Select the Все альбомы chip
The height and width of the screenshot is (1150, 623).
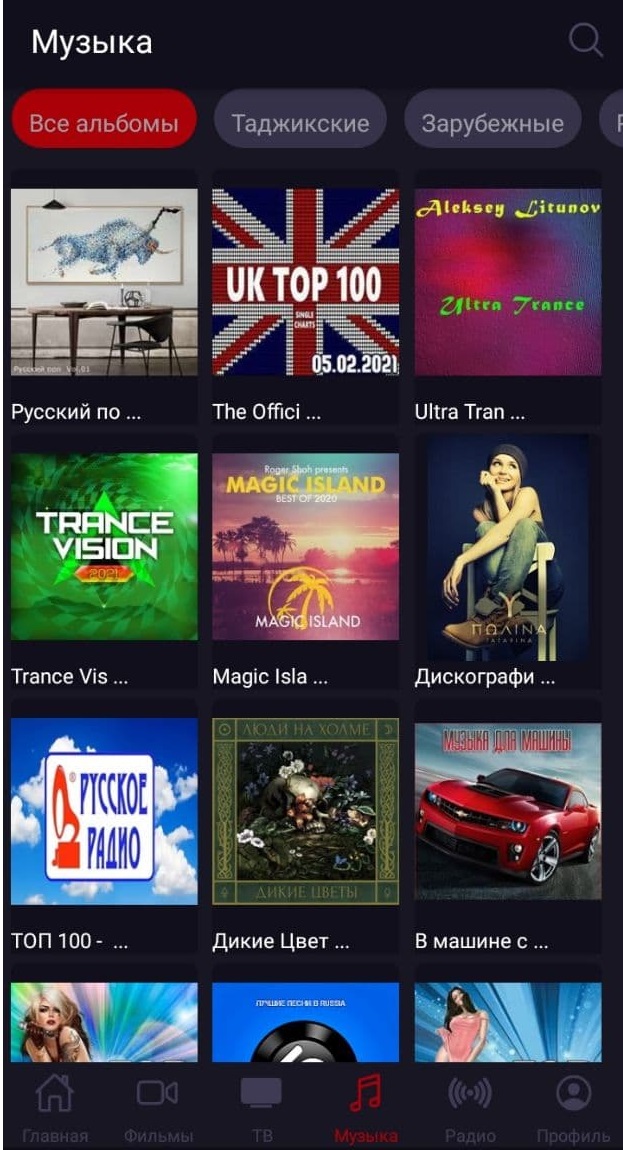(104, 124)
